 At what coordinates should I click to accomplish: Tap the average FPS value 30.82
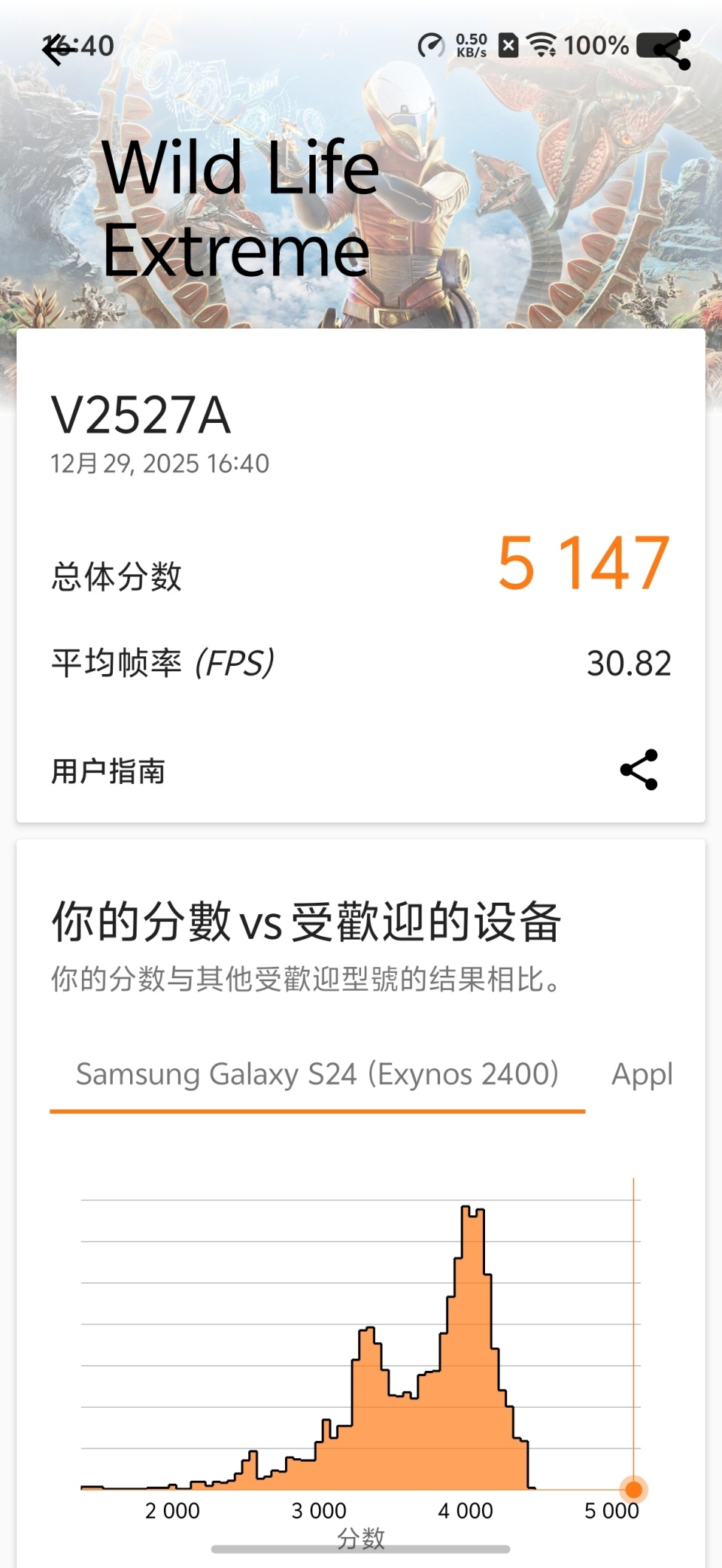click(x=630, y=662)
